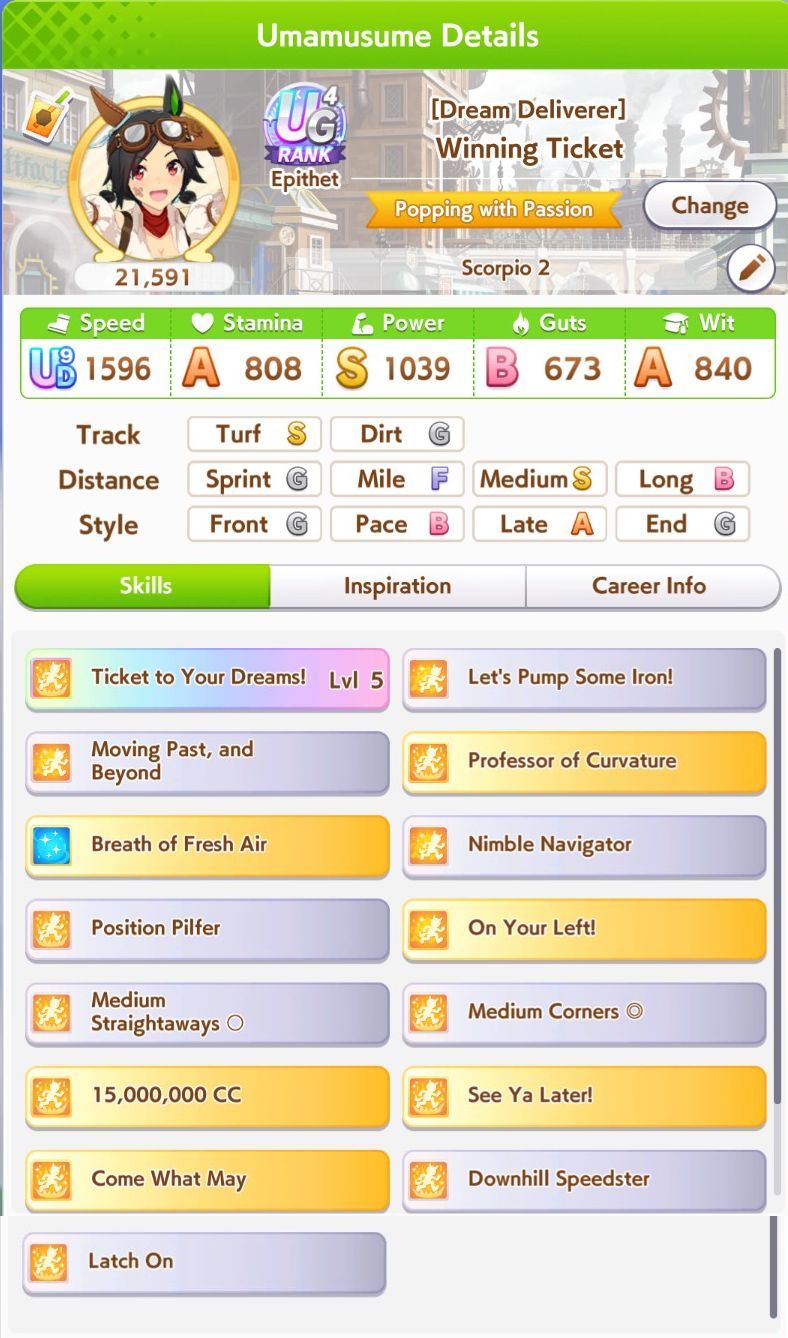The width and height of the screenshot is (788, 1338).
Task: Open the On Your Left! skill
Action: (x=584, y=929)
